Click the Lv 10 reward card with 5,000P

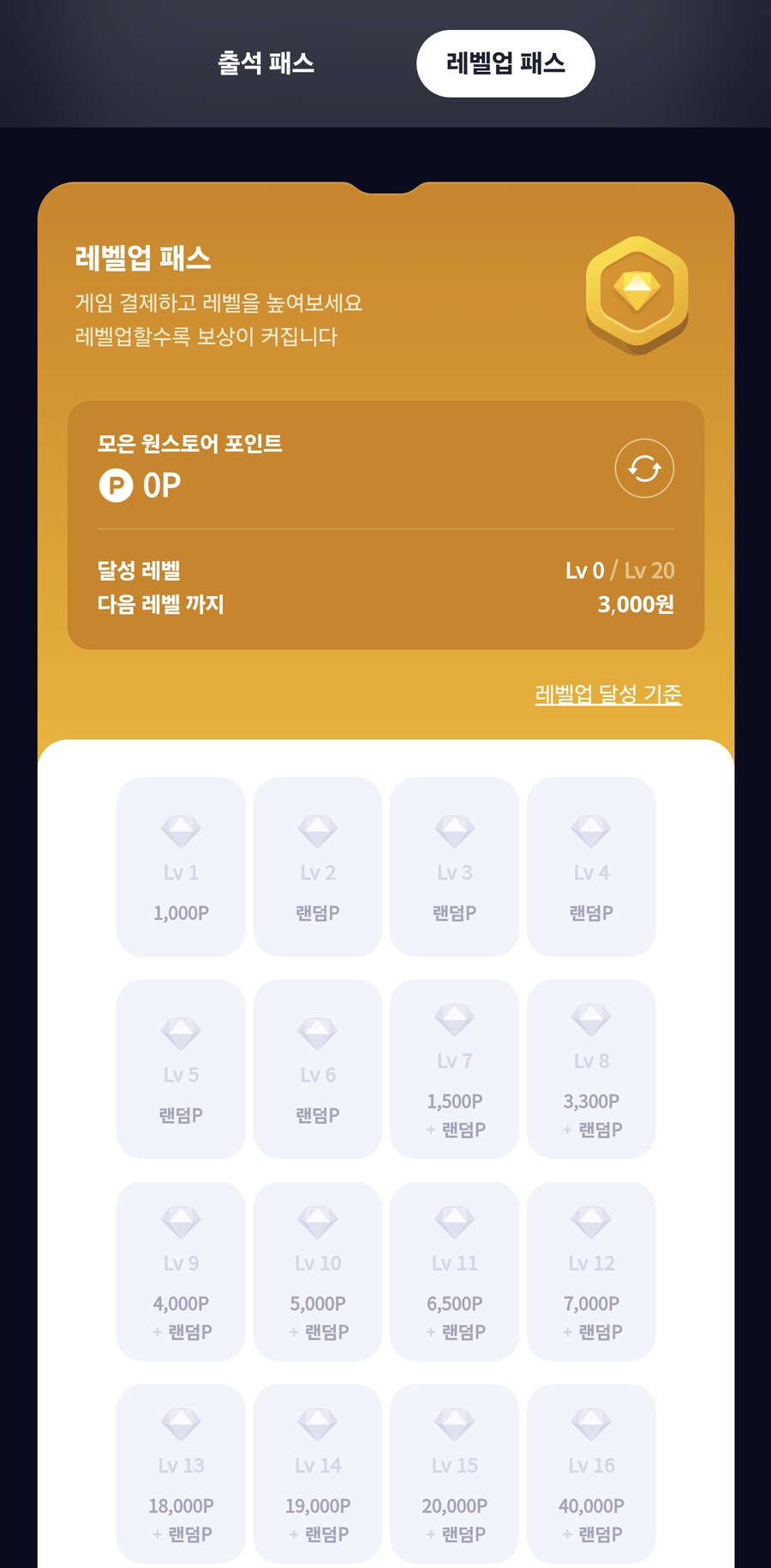tap(317, 1271)
